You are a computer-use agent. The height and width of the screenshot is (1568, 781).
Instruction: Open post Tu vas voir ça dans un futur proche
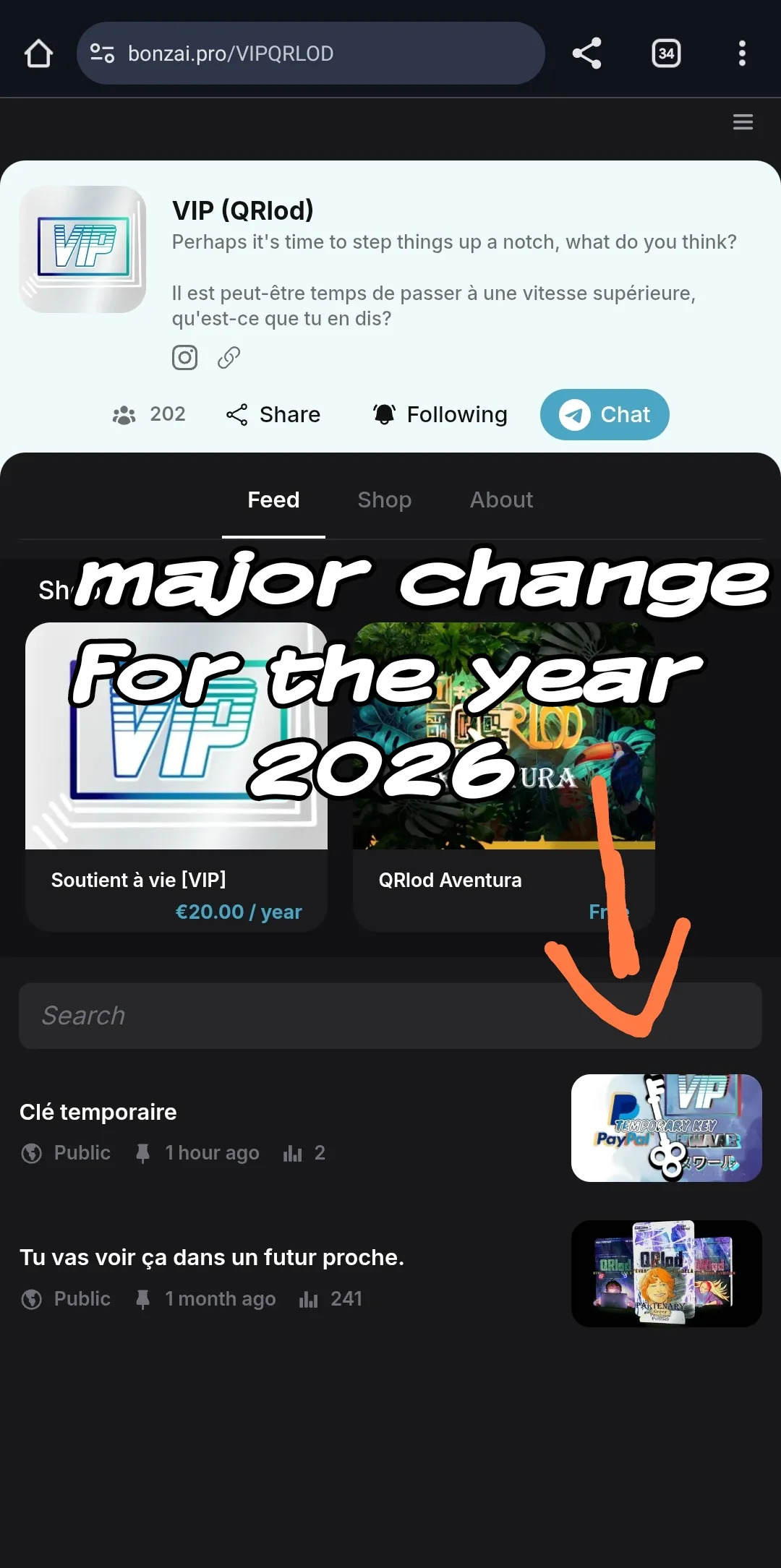[211, 1257]
